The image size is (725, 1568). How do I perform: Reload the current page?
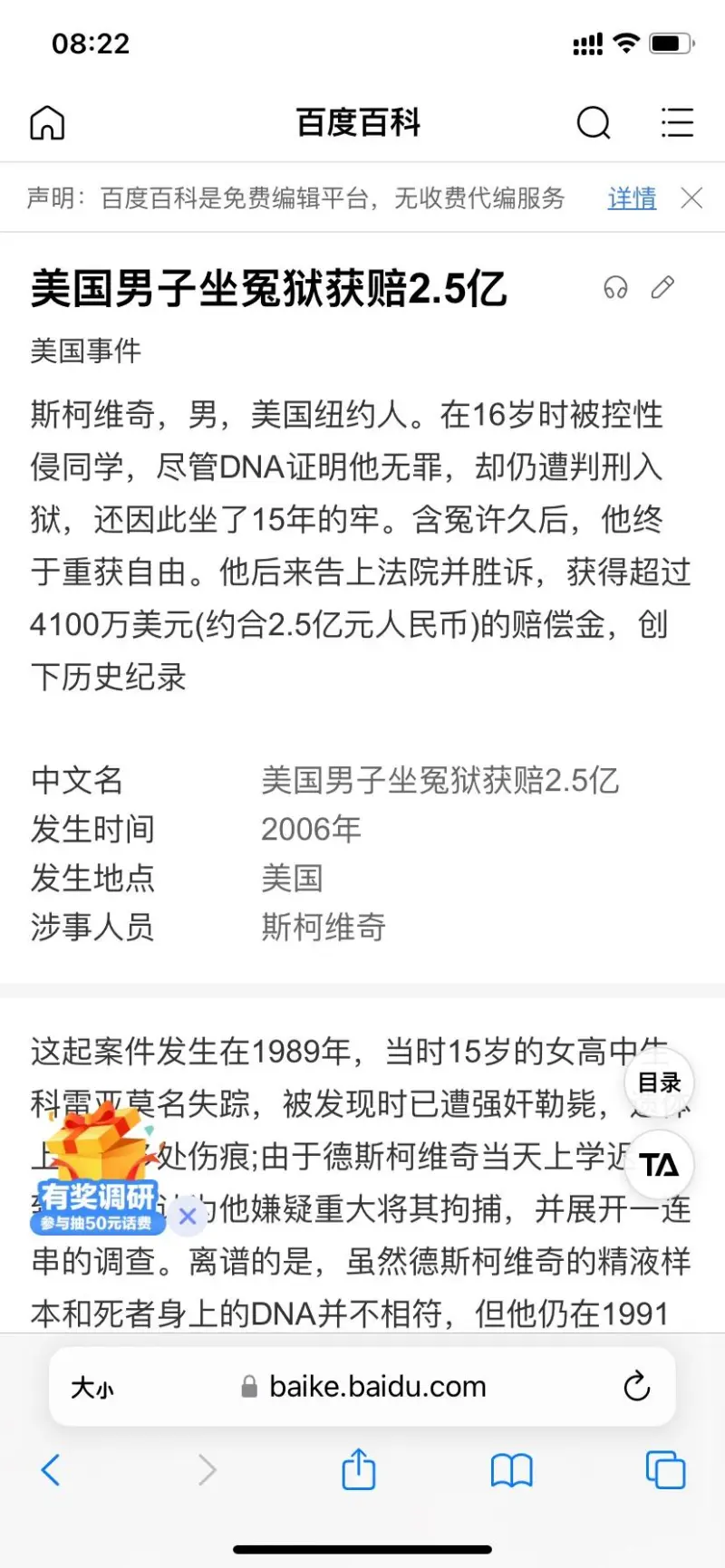pyautogui.click(x=636, y=1387)
